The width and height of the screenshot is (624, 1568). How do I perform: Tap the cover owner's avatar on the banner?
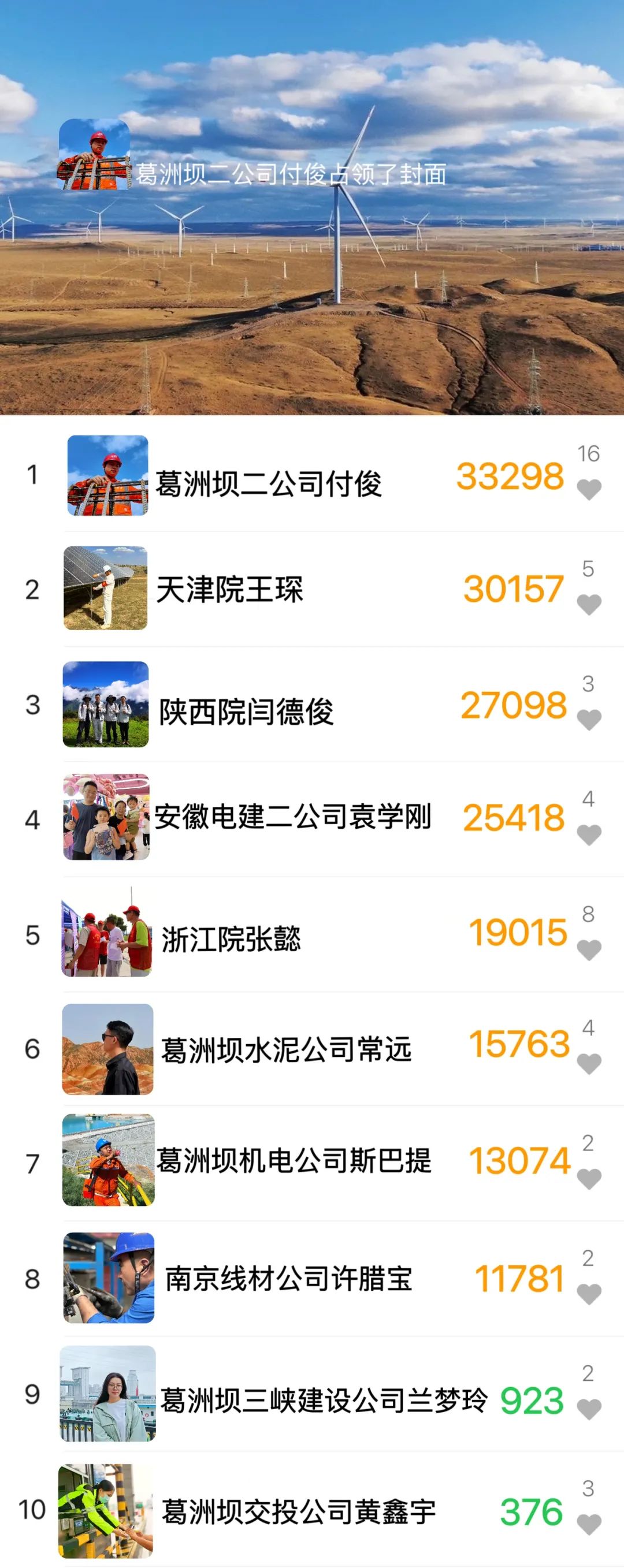pyautogui.click(x=94, y=155)
